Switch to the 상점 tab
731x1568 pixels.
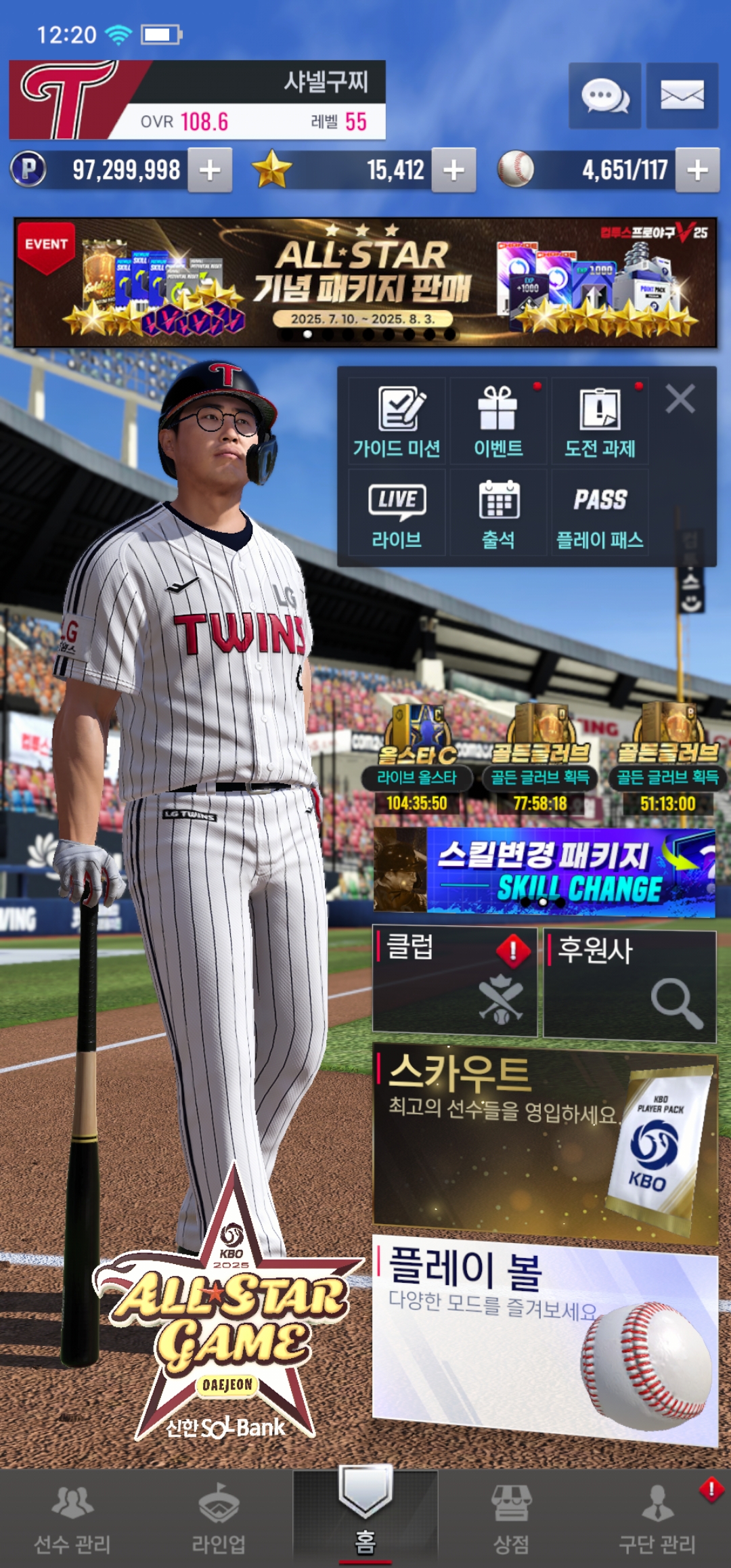(x=511, y=1519)
